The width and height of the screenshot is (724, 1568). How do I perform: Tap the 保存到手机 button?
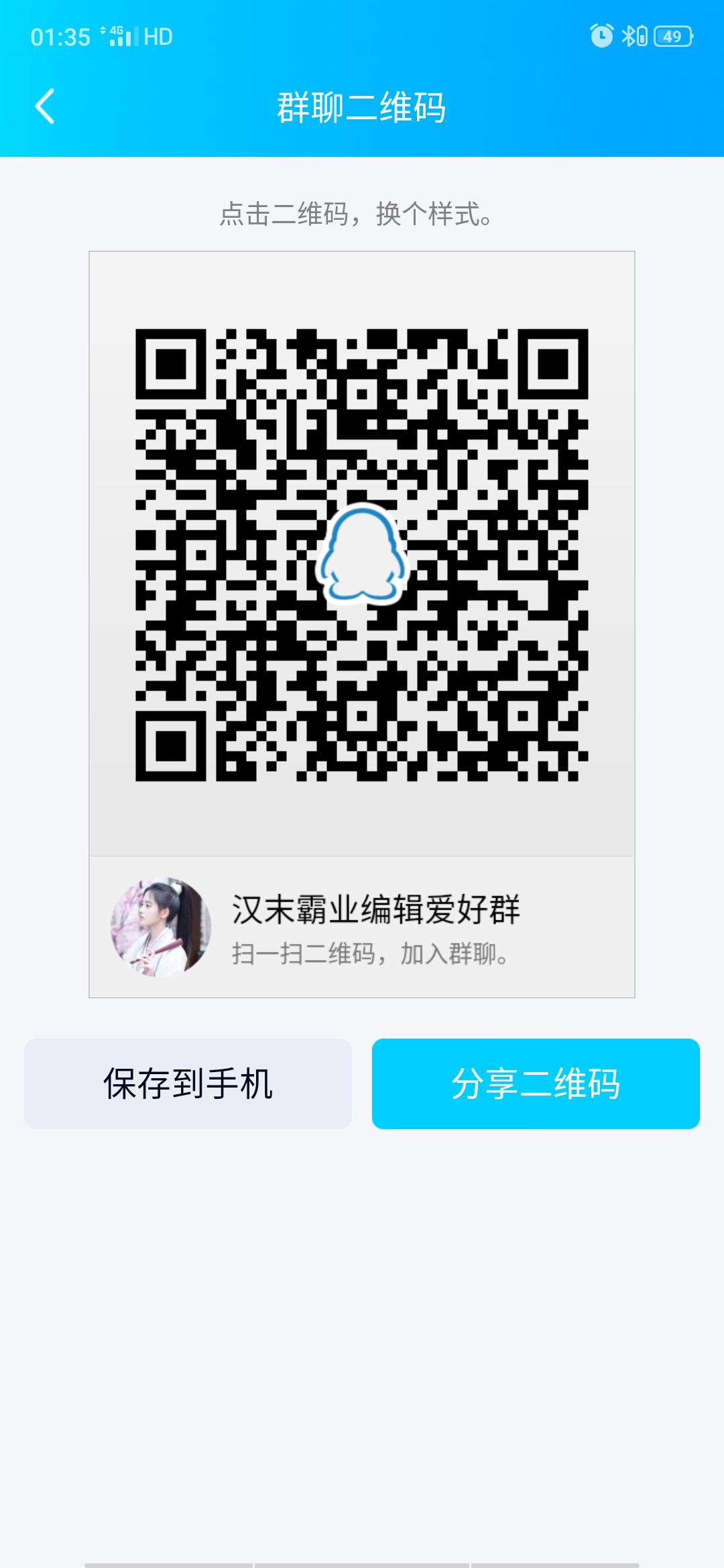[188, 1082]
